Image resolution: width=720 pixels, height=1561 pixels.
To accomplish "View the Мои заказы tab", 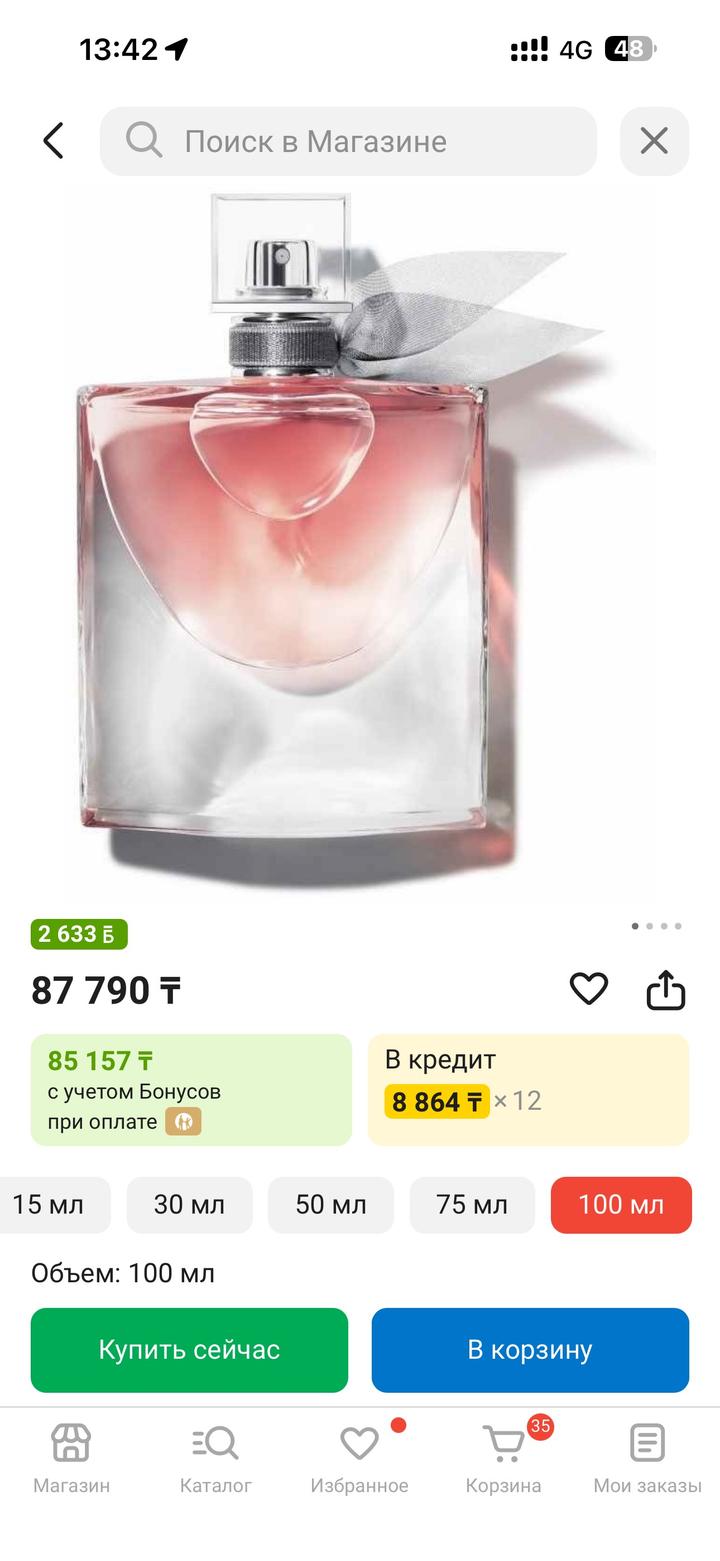I will coord(647,1458).
